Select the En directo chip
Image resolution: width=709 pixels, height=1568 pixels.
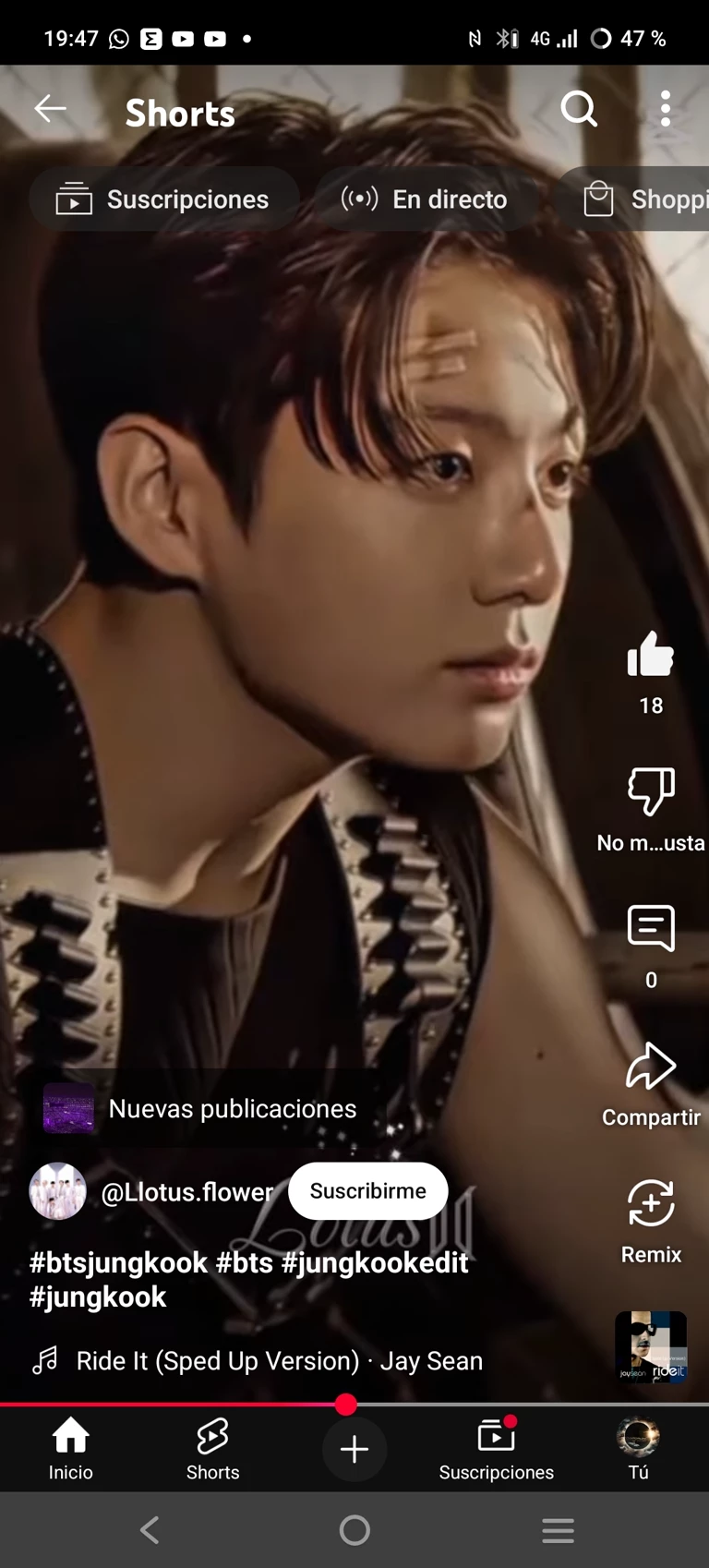point(425,199)
